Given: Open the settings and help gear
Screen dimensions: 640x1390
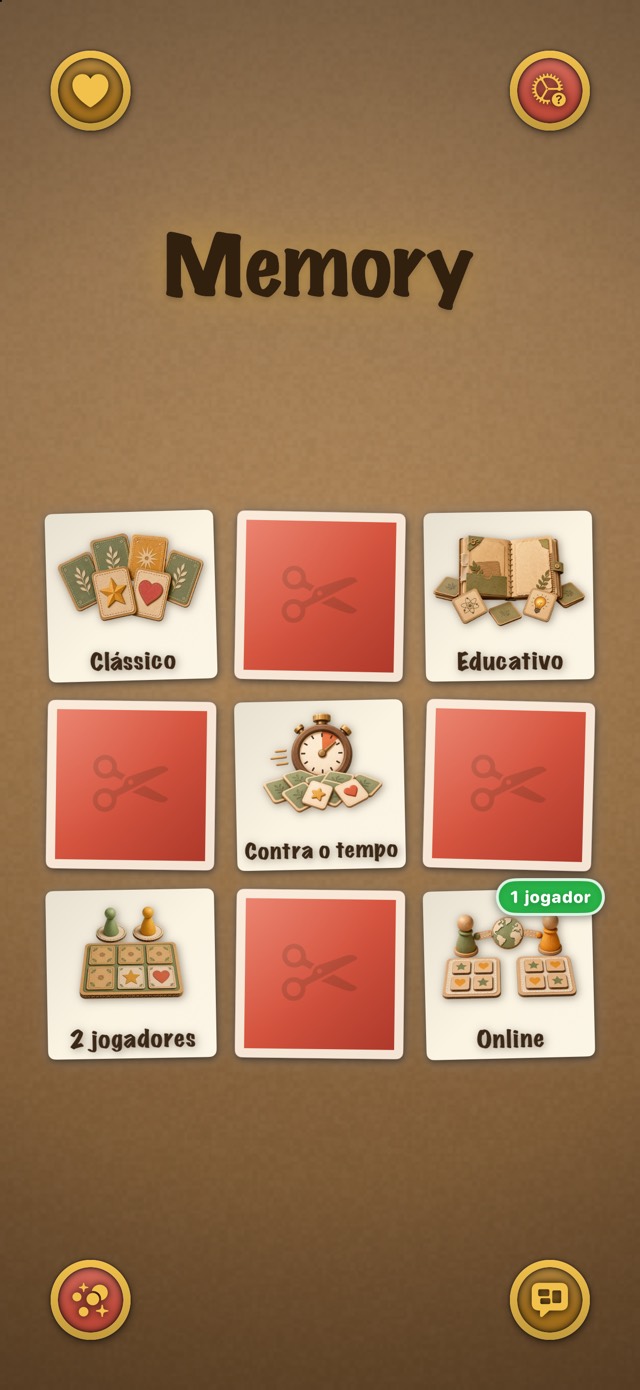Looking at the screenshot, I should pos(549,91).
